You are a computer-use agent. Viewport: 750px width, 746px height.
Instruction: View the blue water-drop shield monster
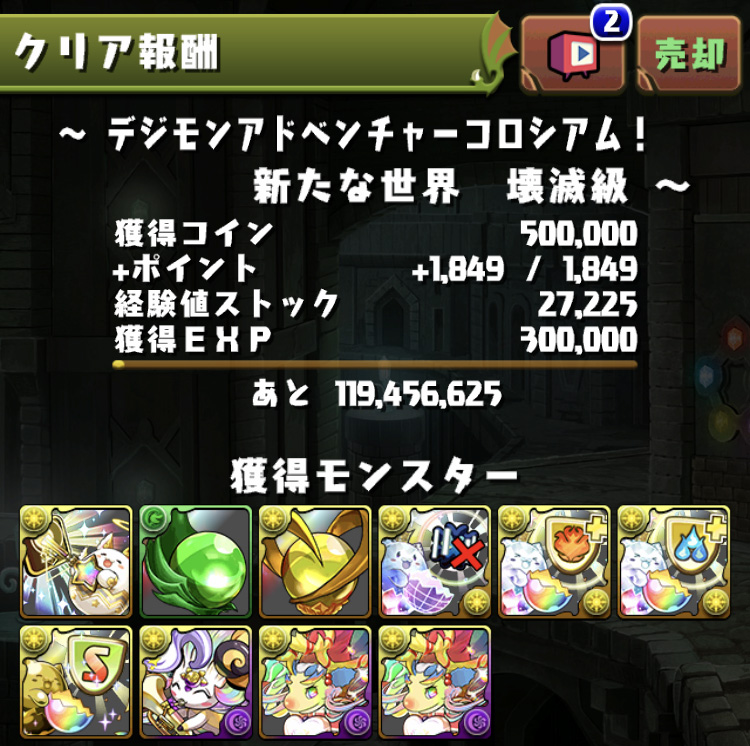675,561
